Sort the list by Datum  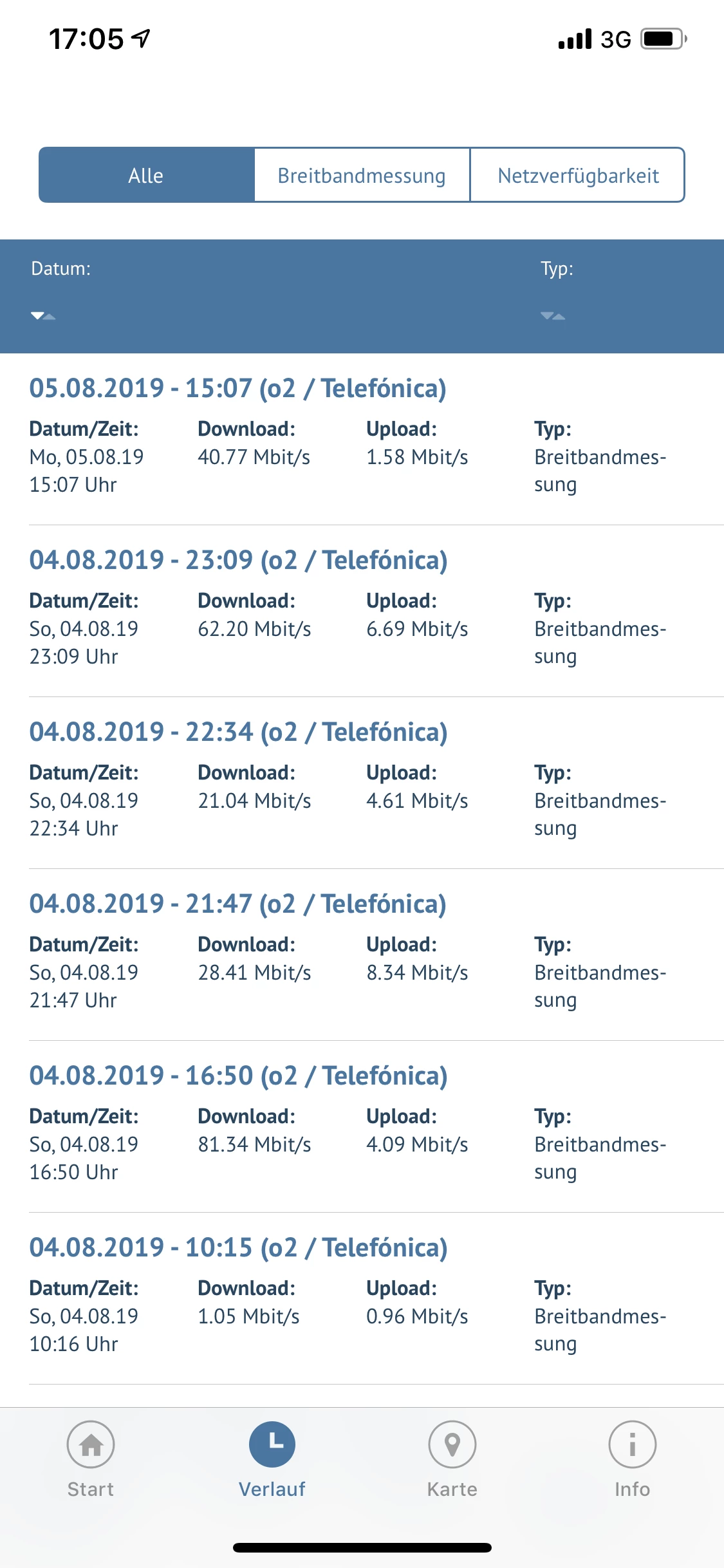pos(44,315)
